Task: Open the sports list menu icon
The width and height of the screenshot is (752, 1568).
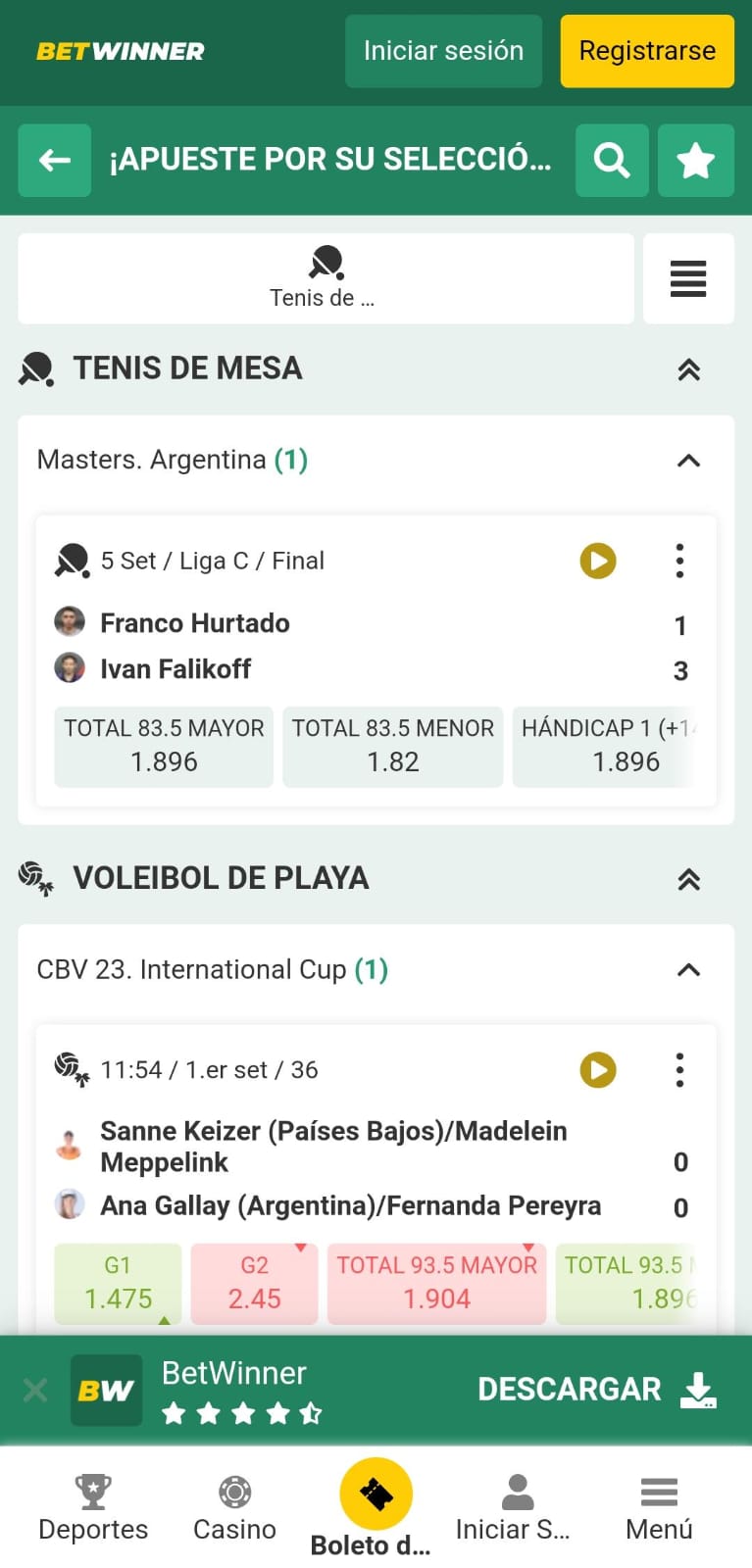Action: pos(688,278)
